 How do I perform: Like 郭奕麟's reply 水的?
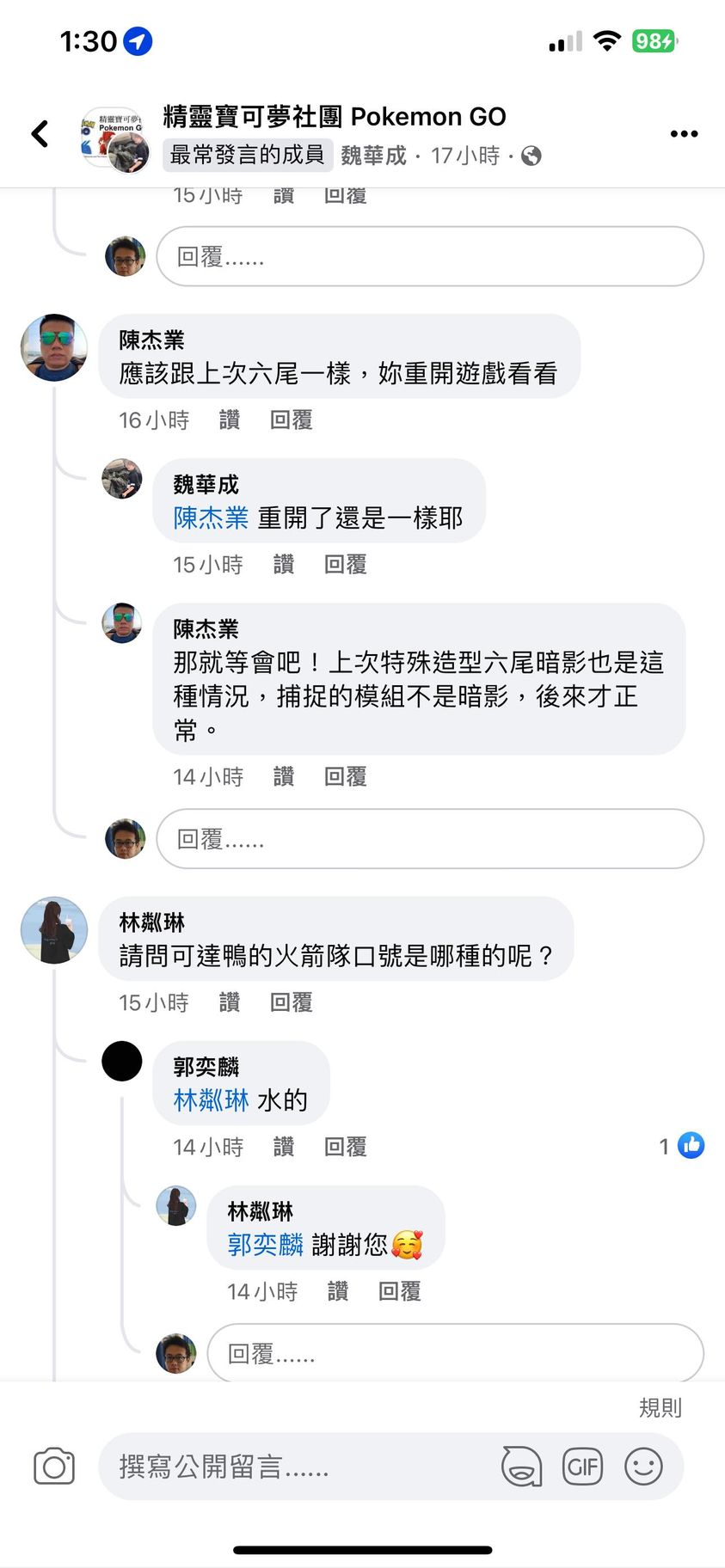(284, 1147)
